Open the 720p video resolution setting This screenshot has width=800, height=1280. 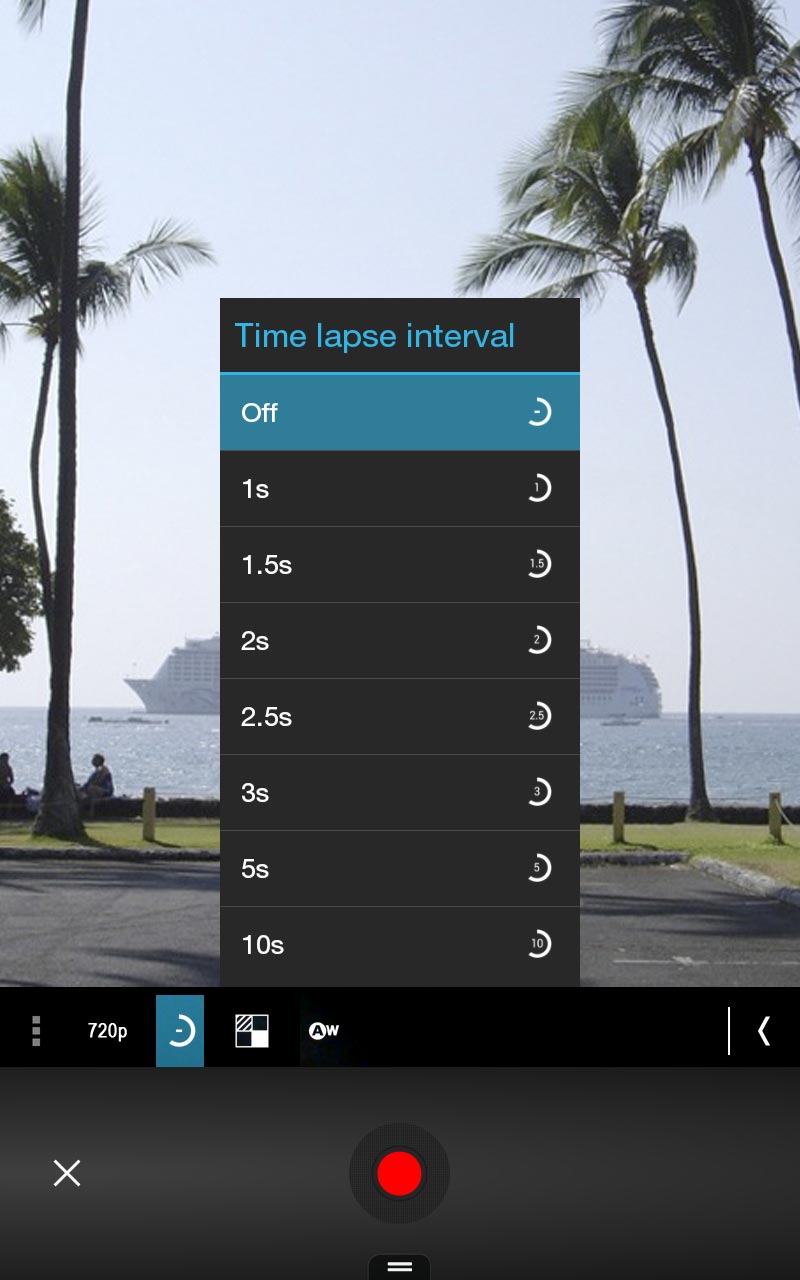(107, 1031)
